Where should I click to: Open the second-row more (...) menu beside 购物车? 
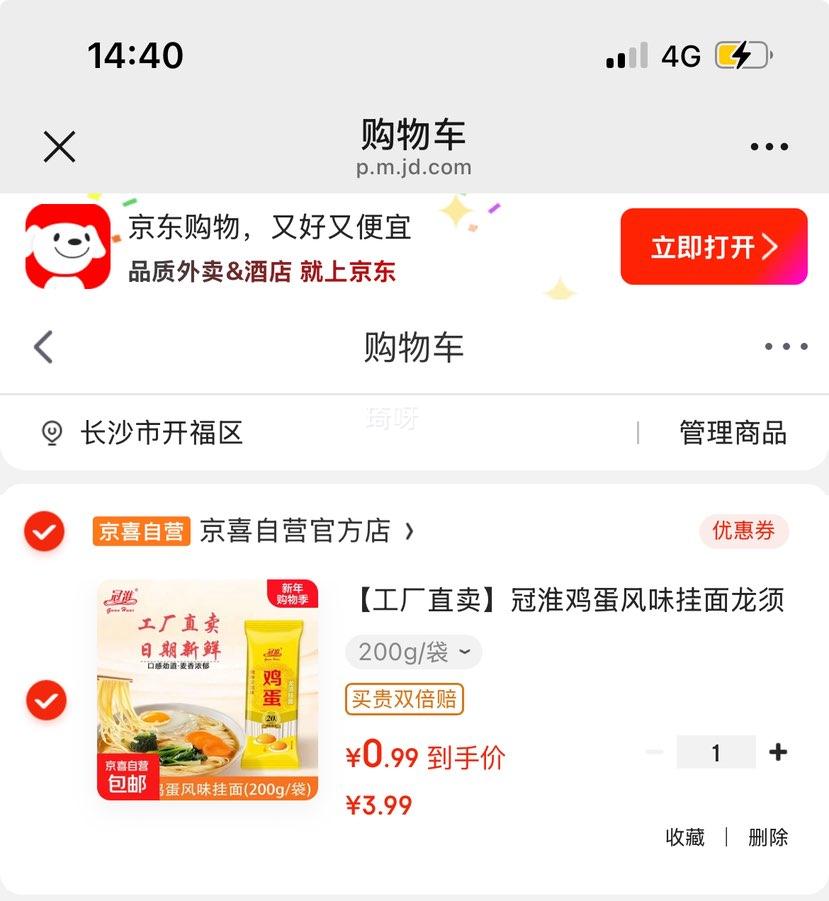(x=786, y=347)
